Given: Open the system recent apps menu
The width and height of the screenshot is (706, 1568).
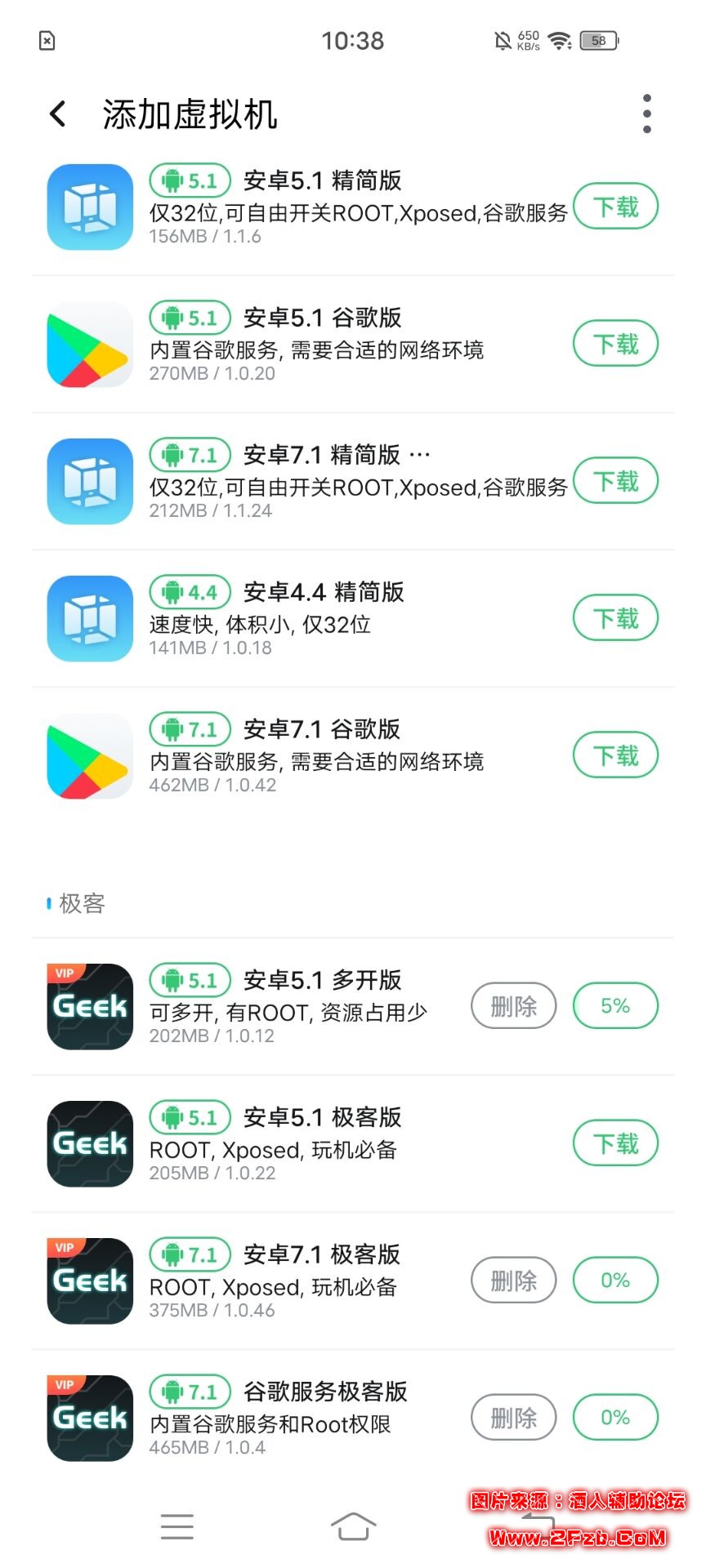Looking at the screenshot, I should pos(177,1526).
